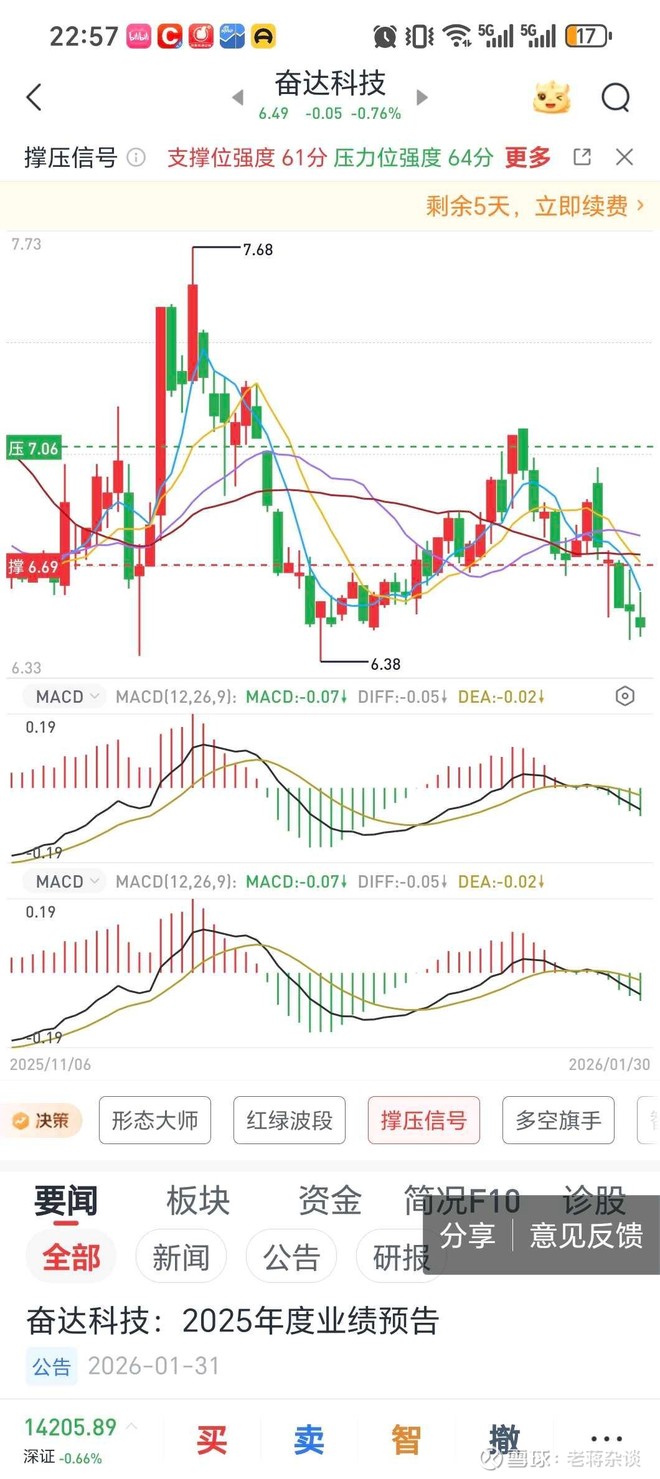Filter news by 新闻
660x1479 pixels.
click(181, 1257)
